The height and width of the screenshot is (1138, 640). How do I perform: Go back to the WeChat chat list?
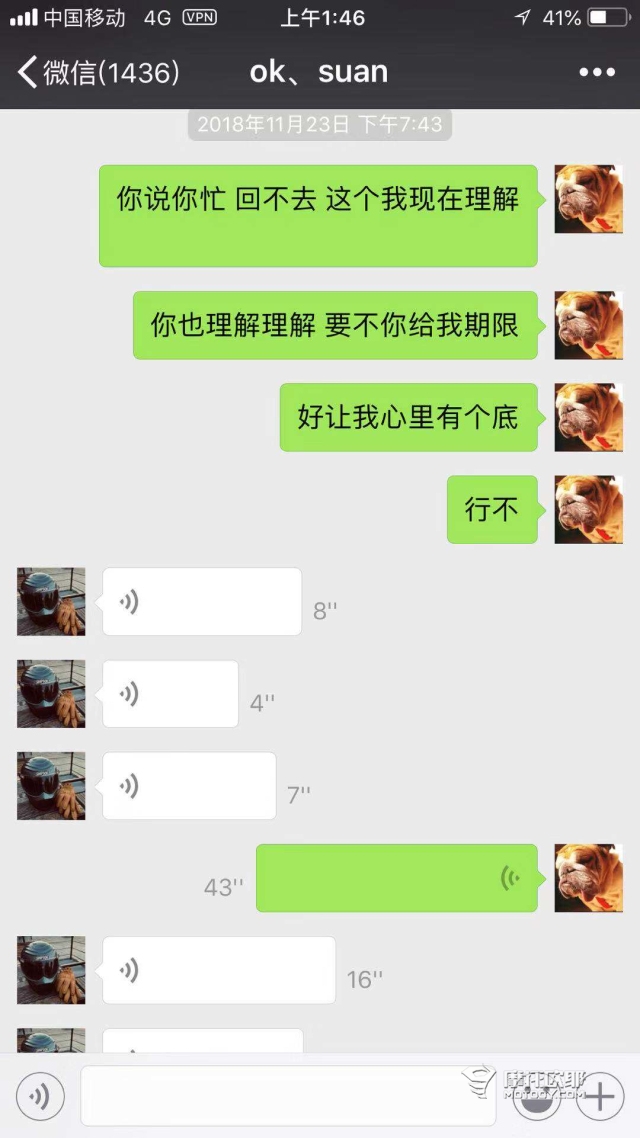98,72
